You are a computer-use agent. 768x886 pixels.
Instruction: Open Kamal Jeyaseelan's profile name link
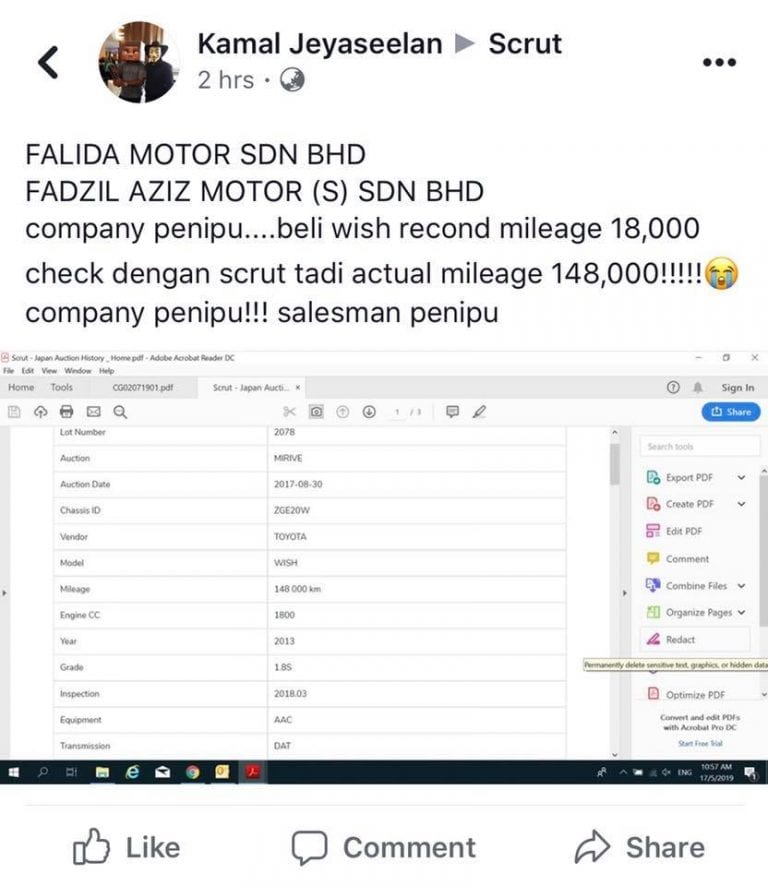coord(320,44)
